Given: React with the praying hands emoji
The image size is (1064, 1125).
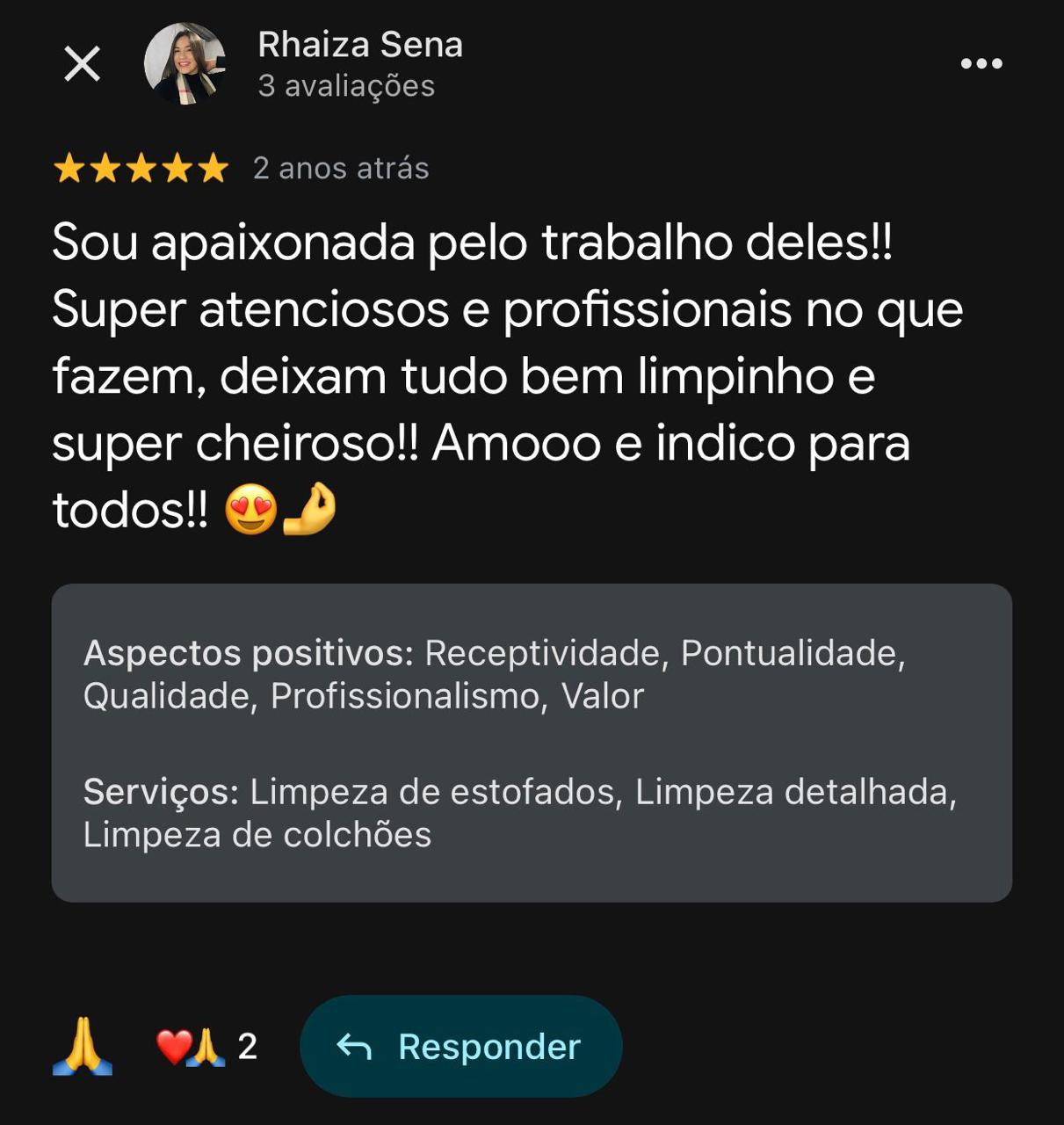Looking at the screenshot, I should coord(83,1046).
